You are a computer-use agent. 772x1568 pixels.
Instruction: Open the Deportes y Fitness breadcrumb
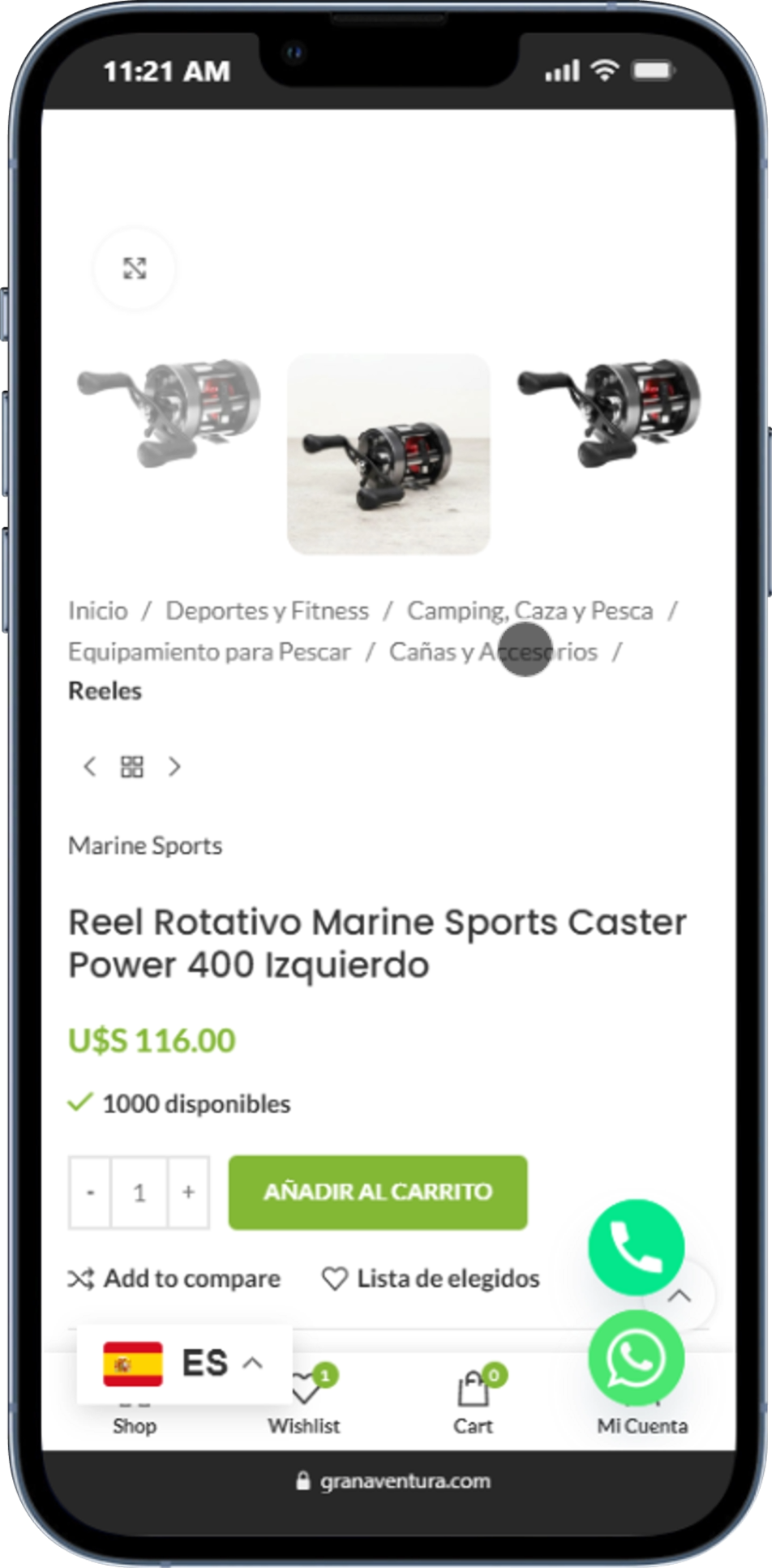coord(267,610)
